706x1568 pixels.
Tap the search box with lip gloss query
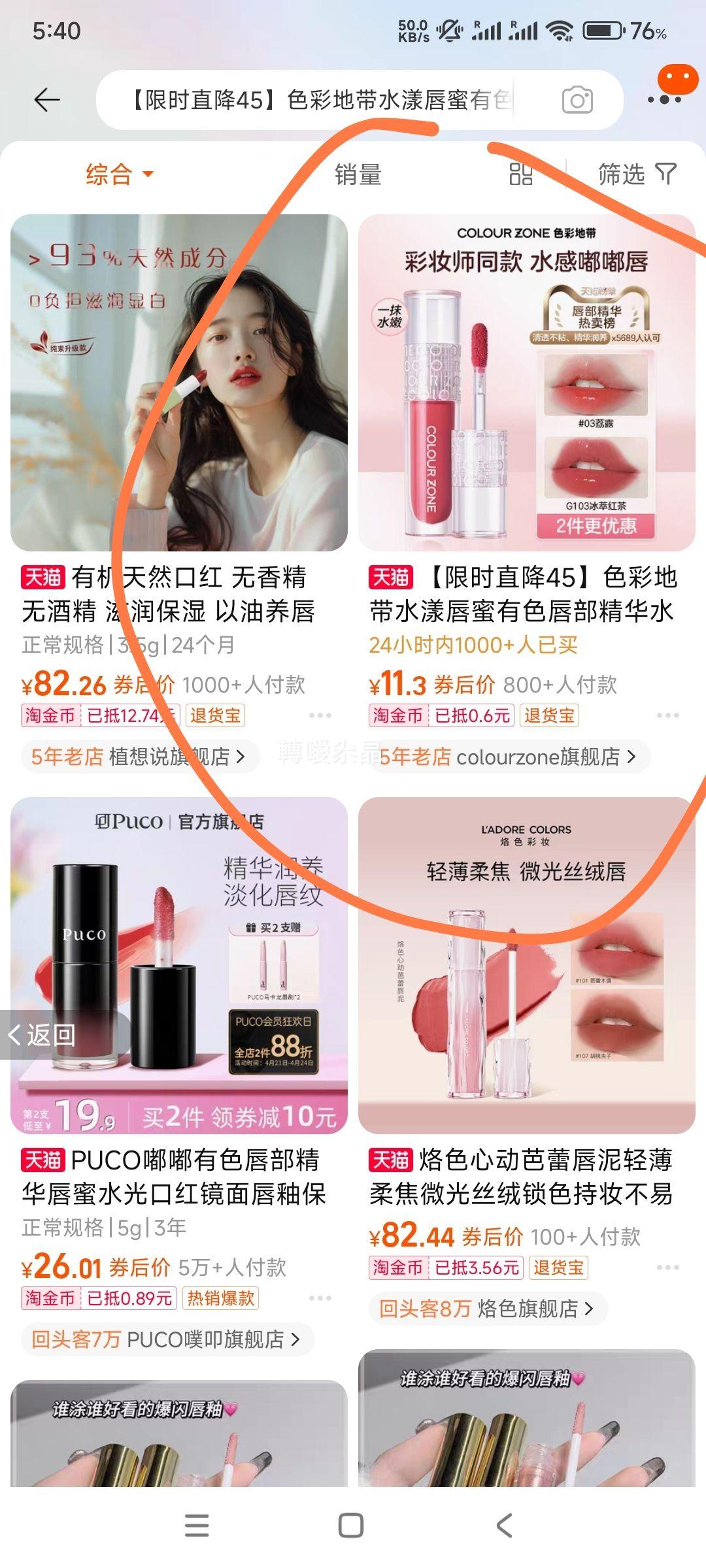coord(320,100)
